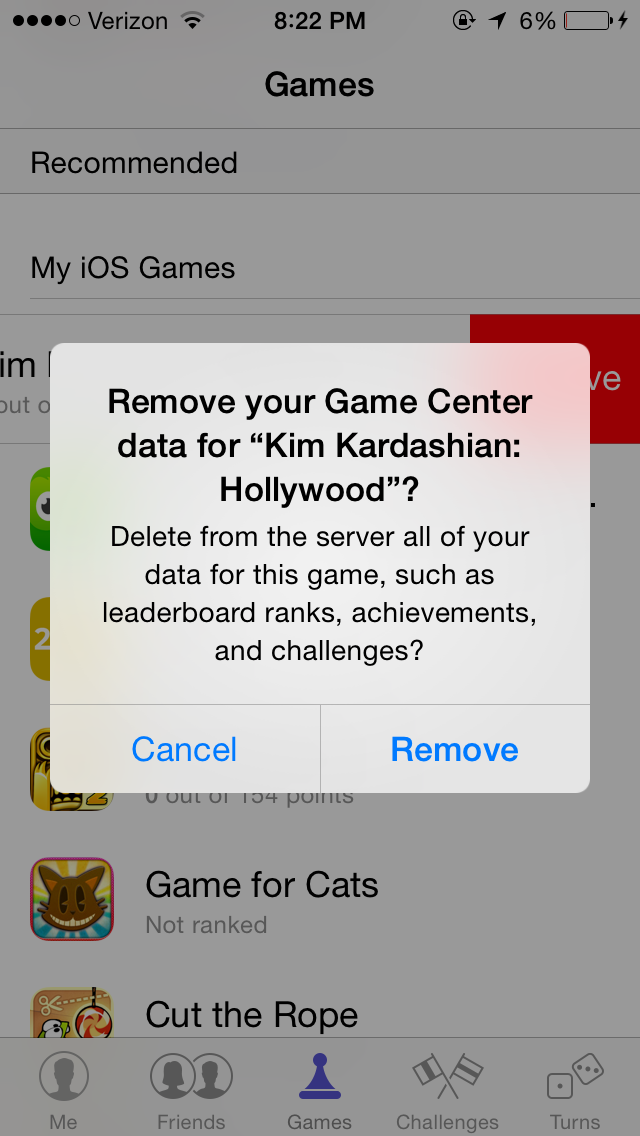
Task: Open the Game for Cats entry
Action: click(262, 900)
